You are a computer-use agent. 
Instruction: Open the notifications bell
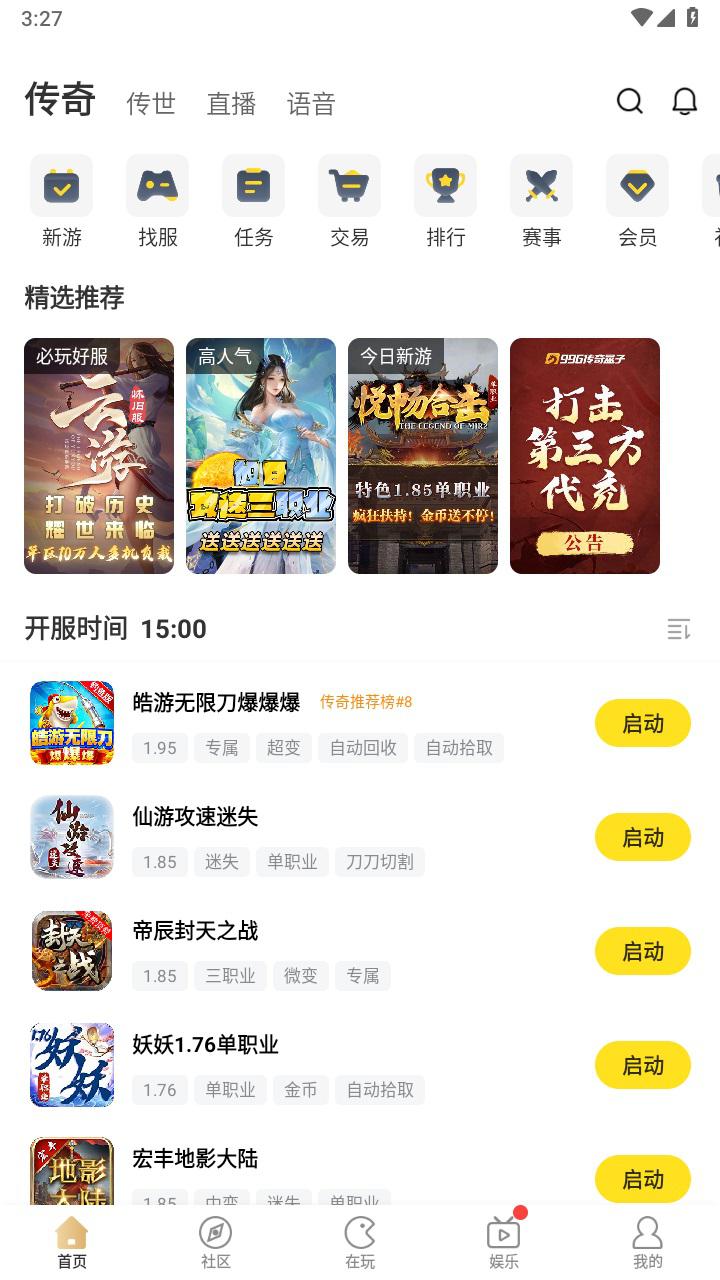coord(684,101)
